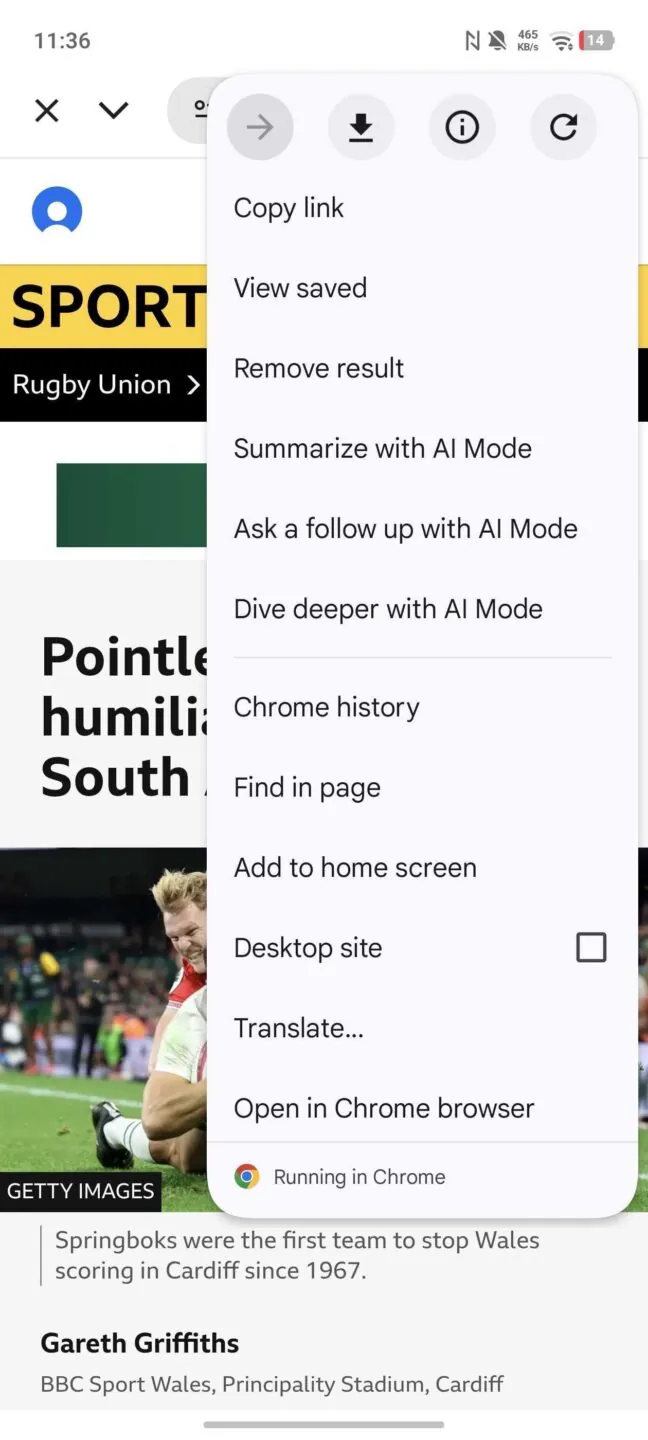Select Copy link
Screen dimensions: 648x1440
pos(289,208)
